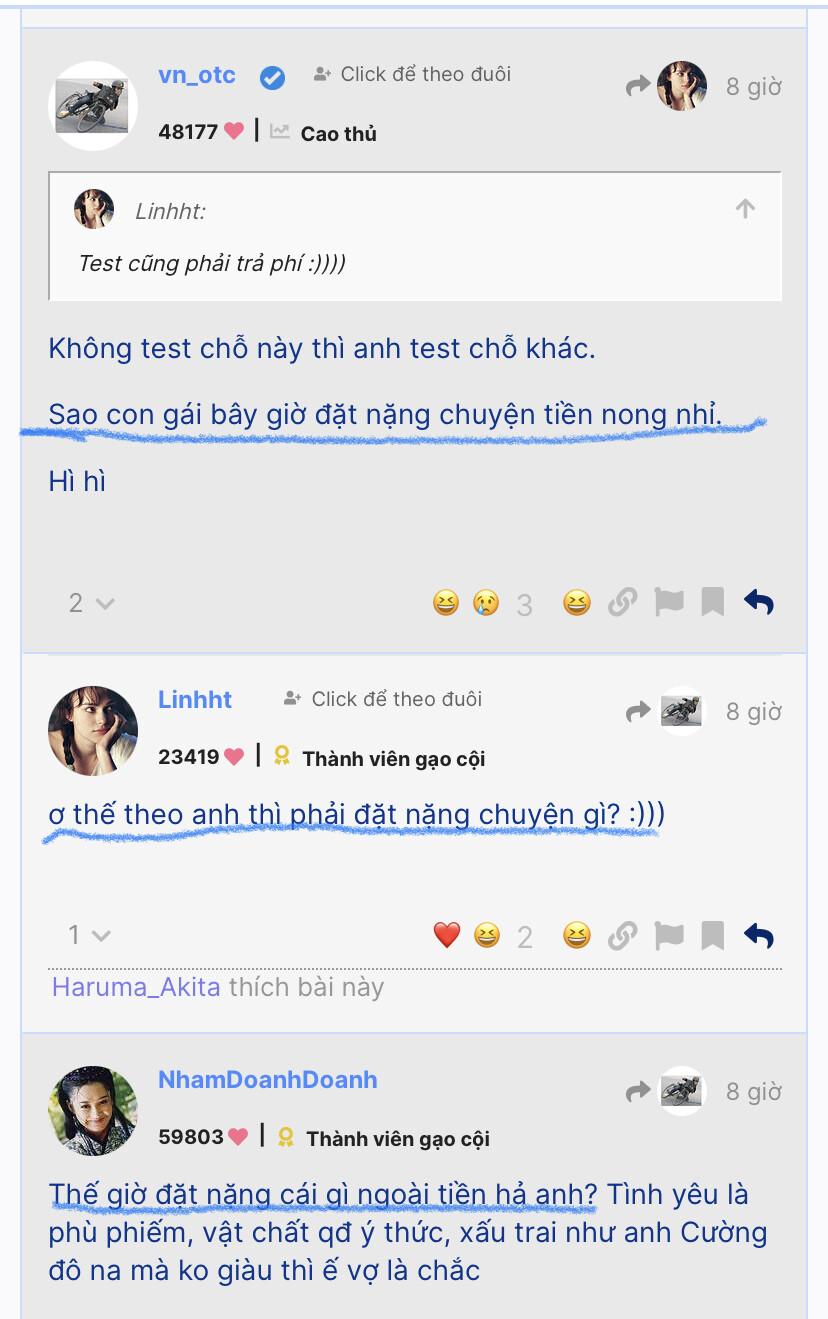Copy link to vn_otc's post

623,603
